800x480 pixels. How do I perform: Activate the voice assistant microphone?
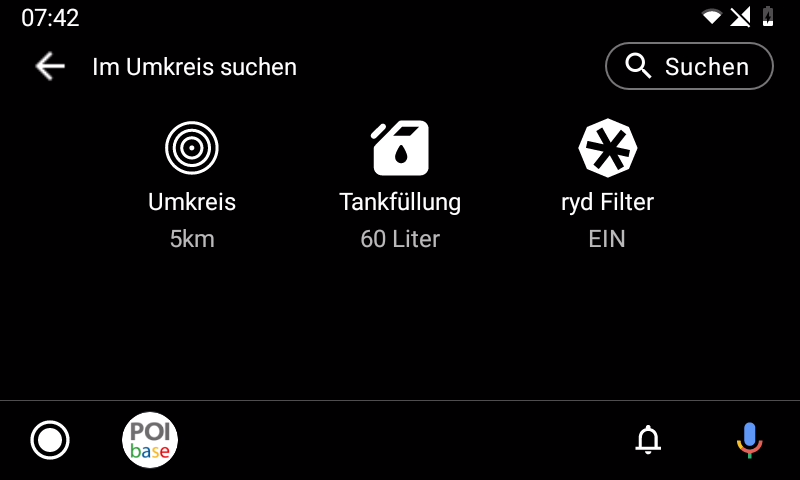click(x=749, y=440)
